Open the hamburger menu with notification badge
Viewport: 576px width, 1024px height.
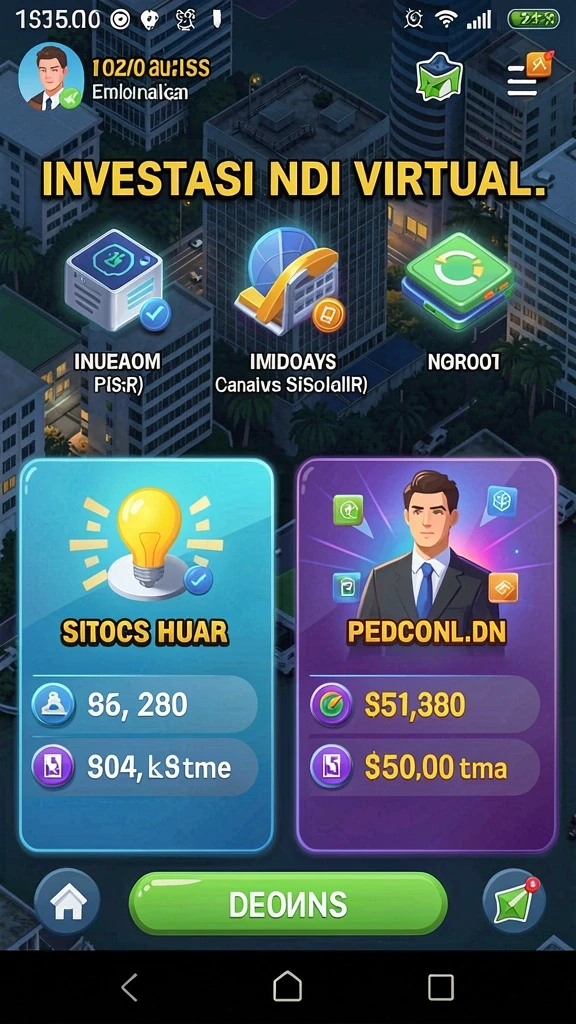pos(529,74)
